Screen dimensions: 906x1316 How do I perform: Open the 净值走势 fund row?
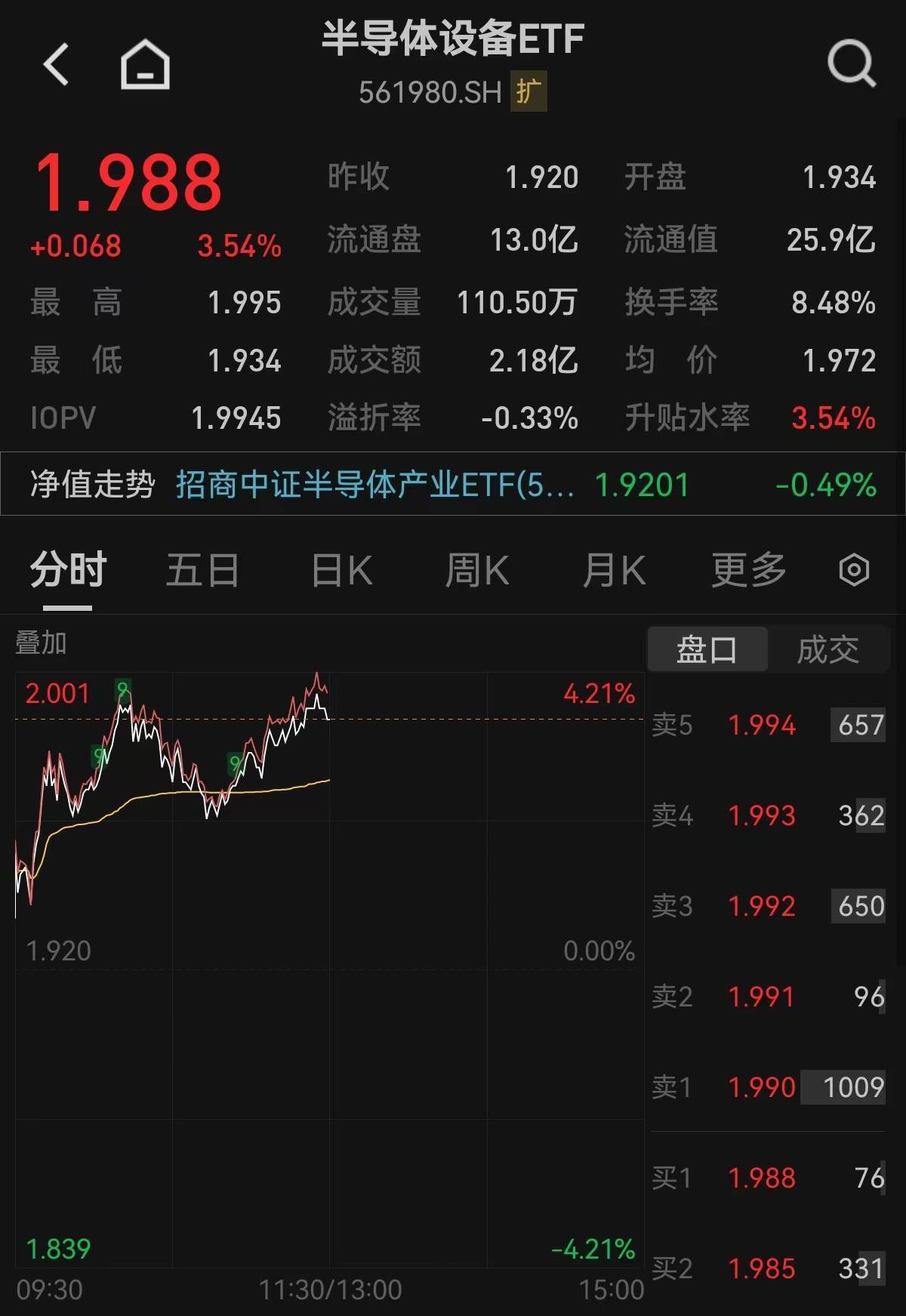point(453,485)
